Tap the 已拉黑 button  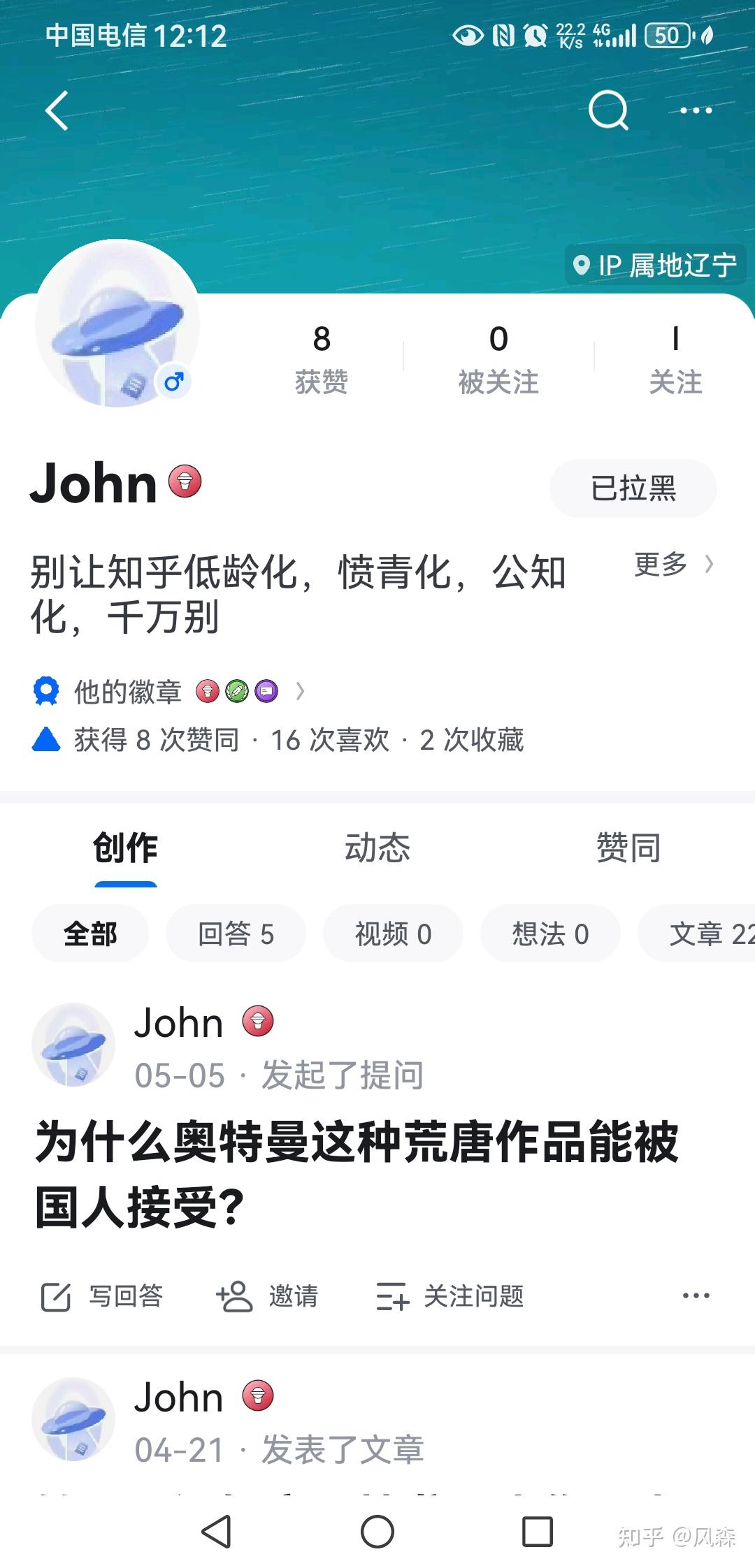point(633,488)
